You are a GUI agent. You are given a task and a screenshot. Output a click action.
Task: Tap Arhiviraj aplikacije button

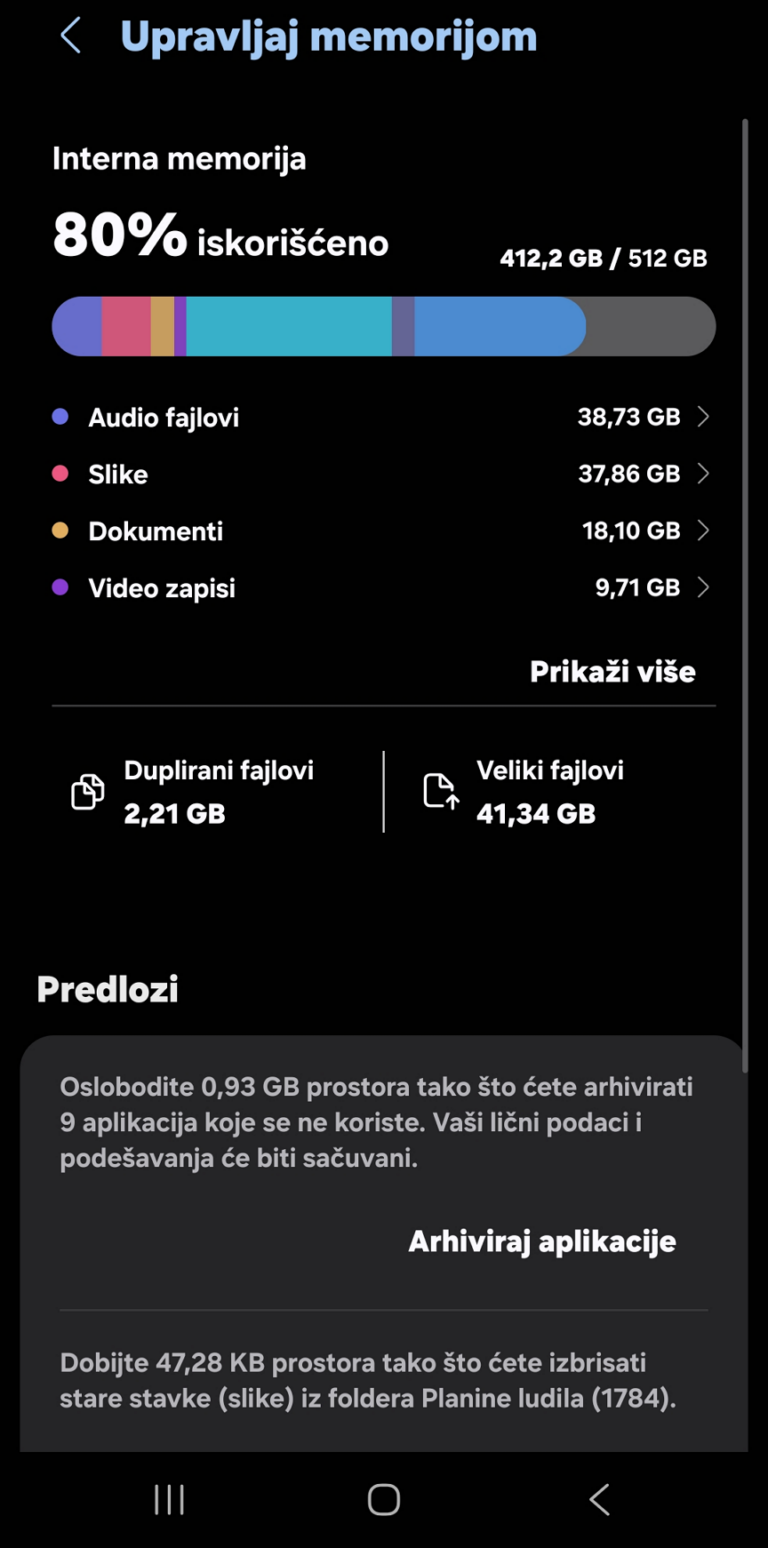[542, 1241]
